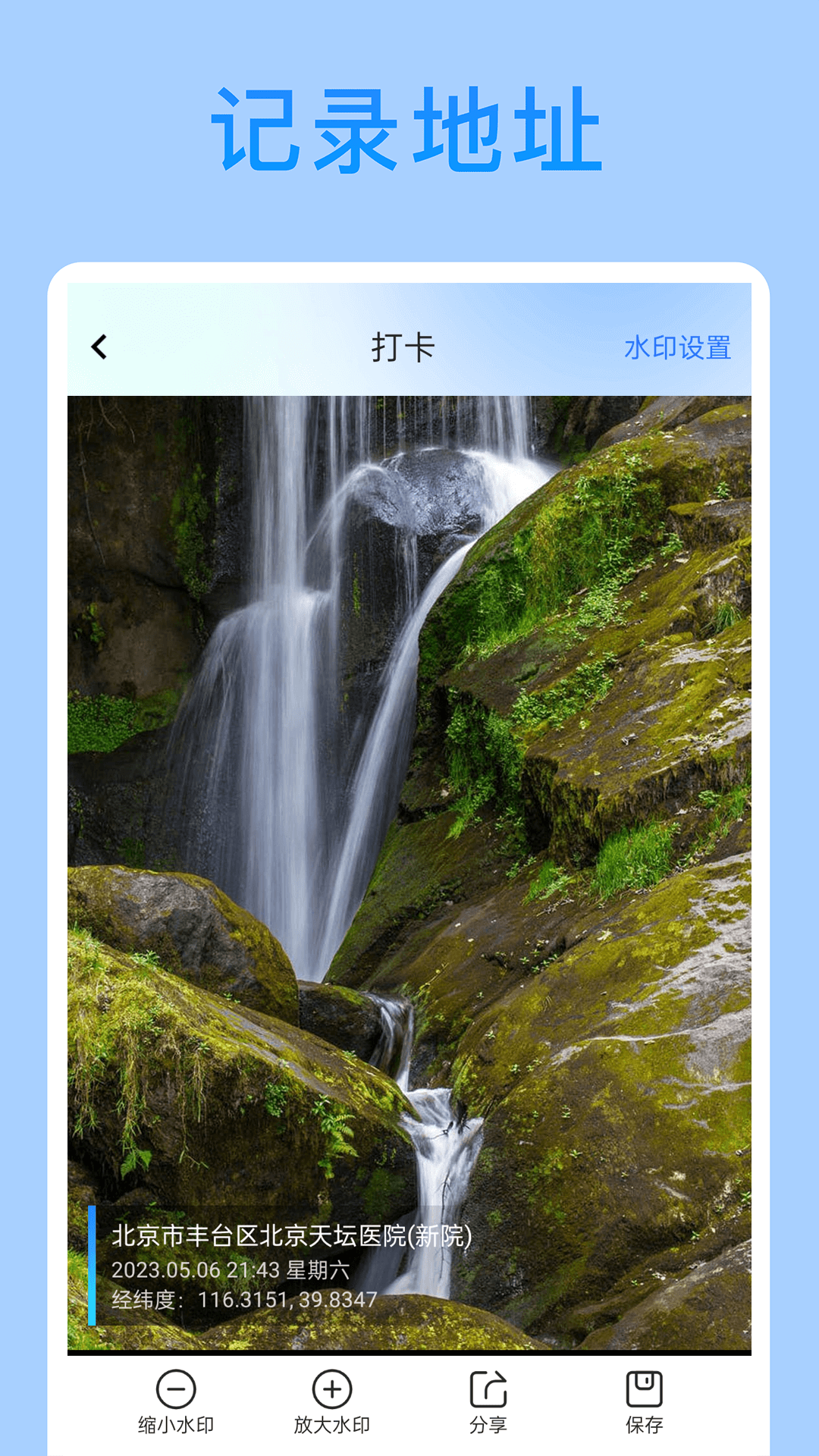Open 水印设置 watermark settings
Screen dimensions: 819x1456
point(679,348)
